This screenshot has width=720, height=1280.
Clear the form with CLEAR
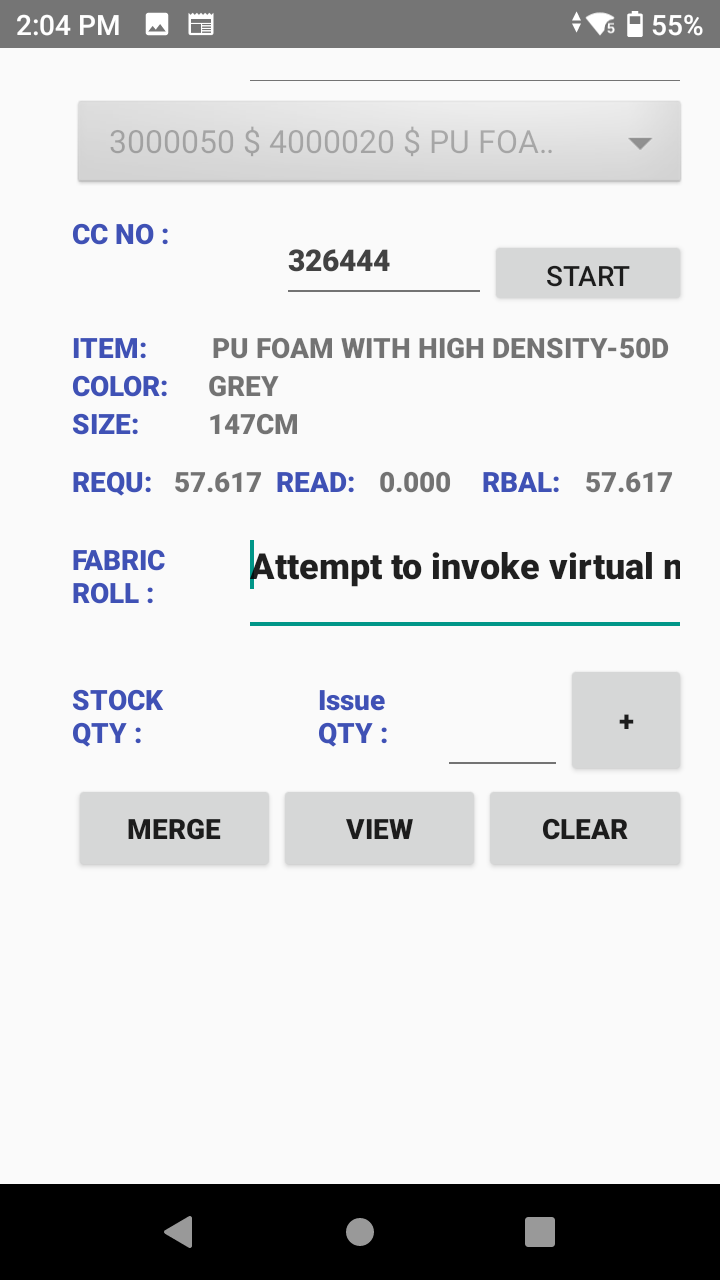coord(585,829)
